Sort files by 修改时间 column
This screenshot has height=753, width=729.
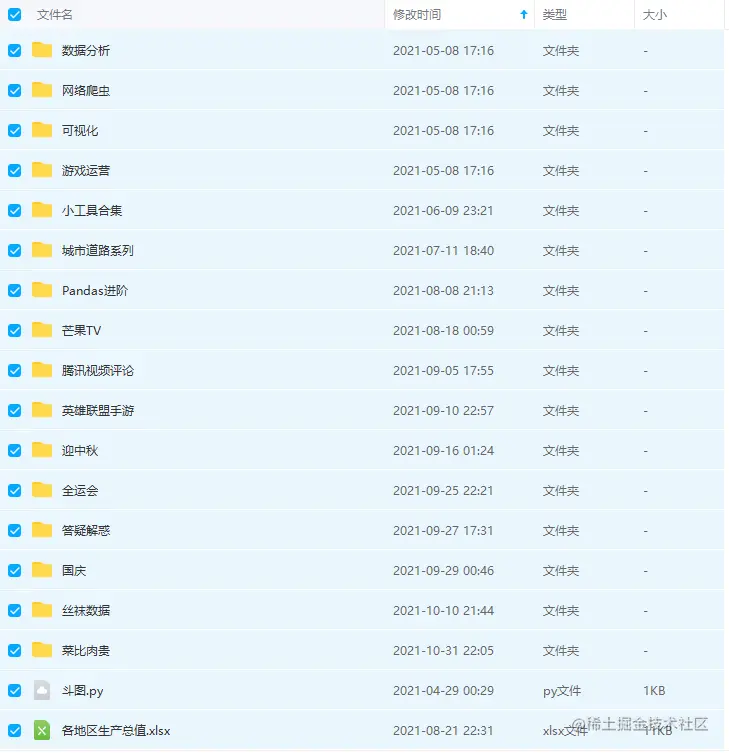tap(417, 15)
